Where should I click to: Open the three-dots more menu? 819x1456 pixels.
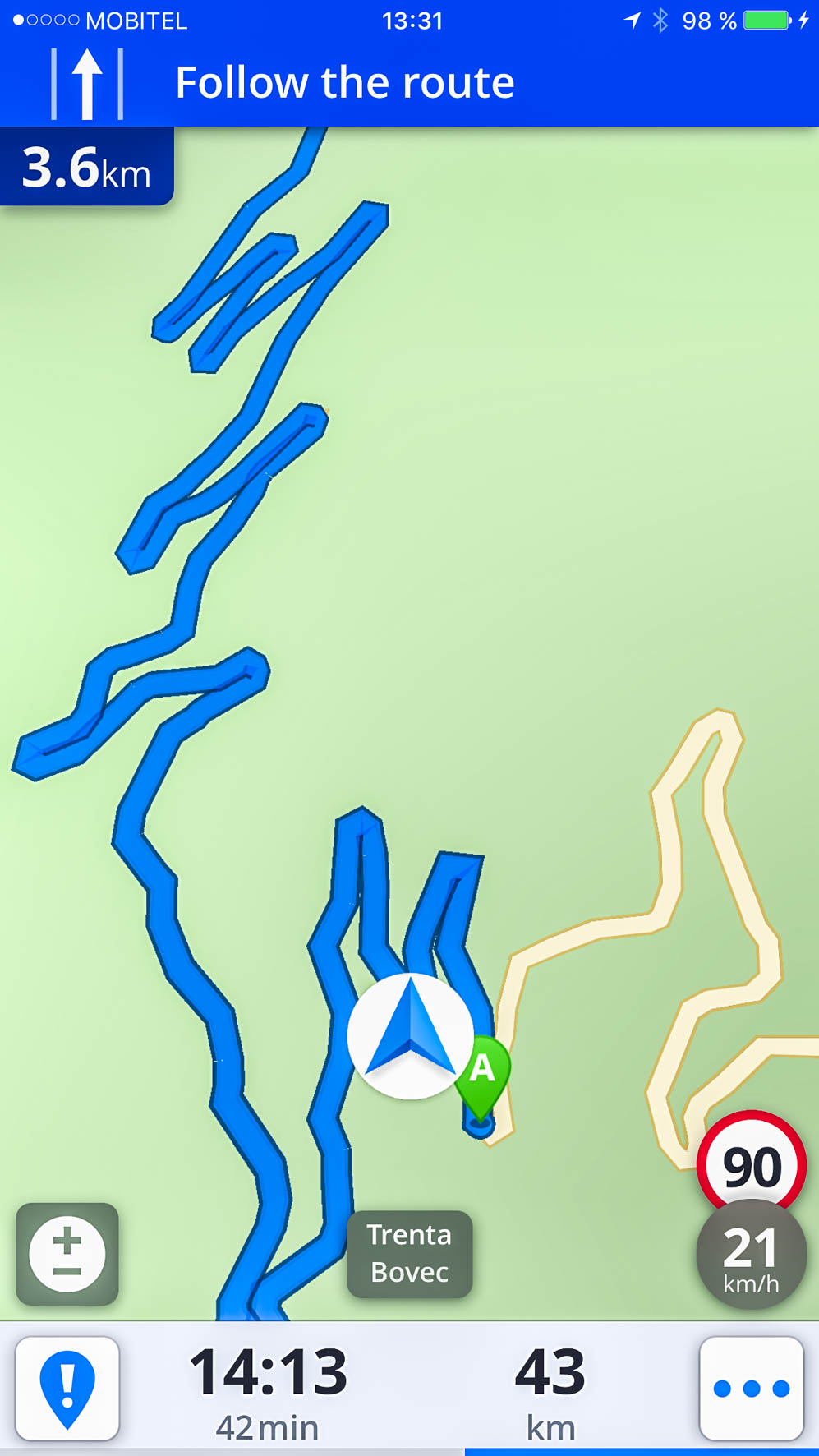pos(751,1388)
